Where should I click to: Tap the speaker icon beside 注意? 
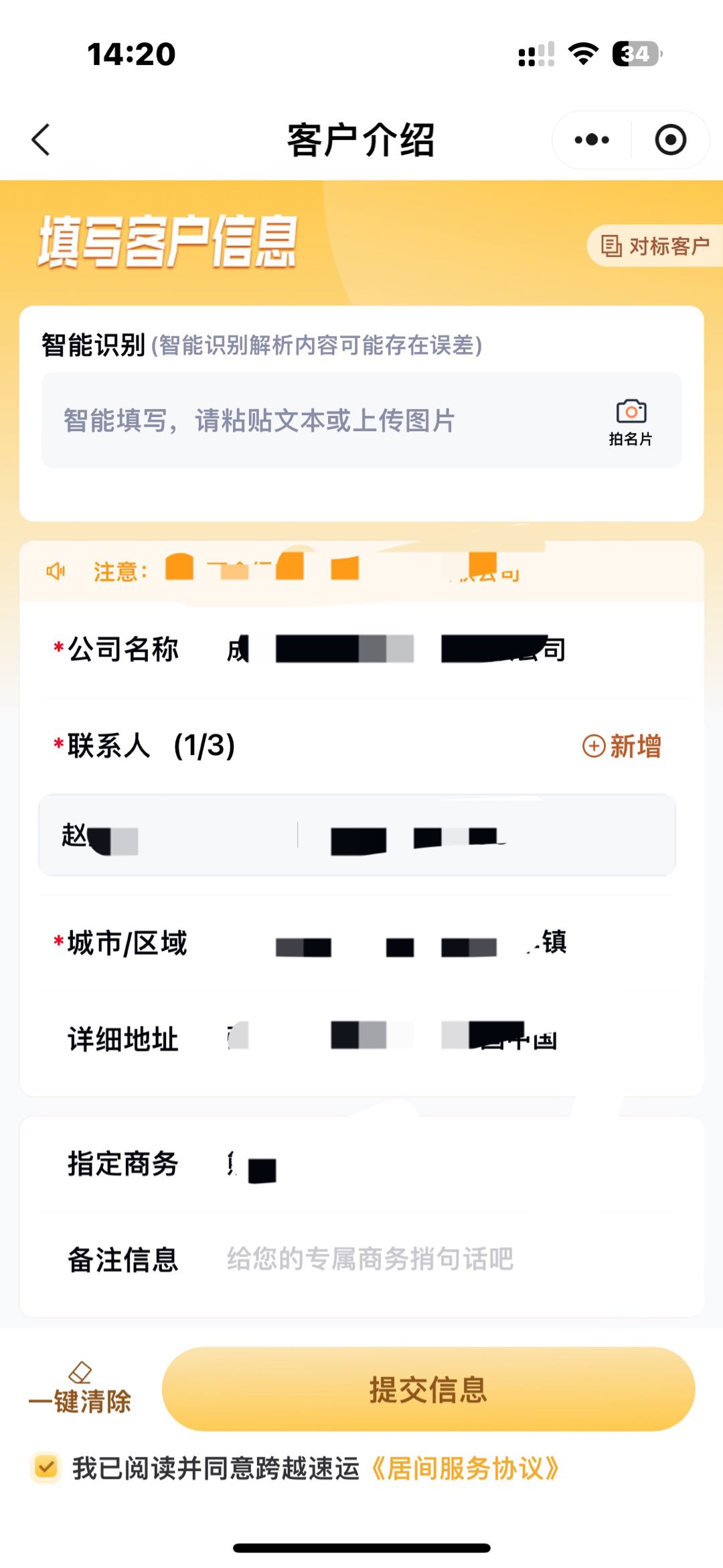pos(56,570)
